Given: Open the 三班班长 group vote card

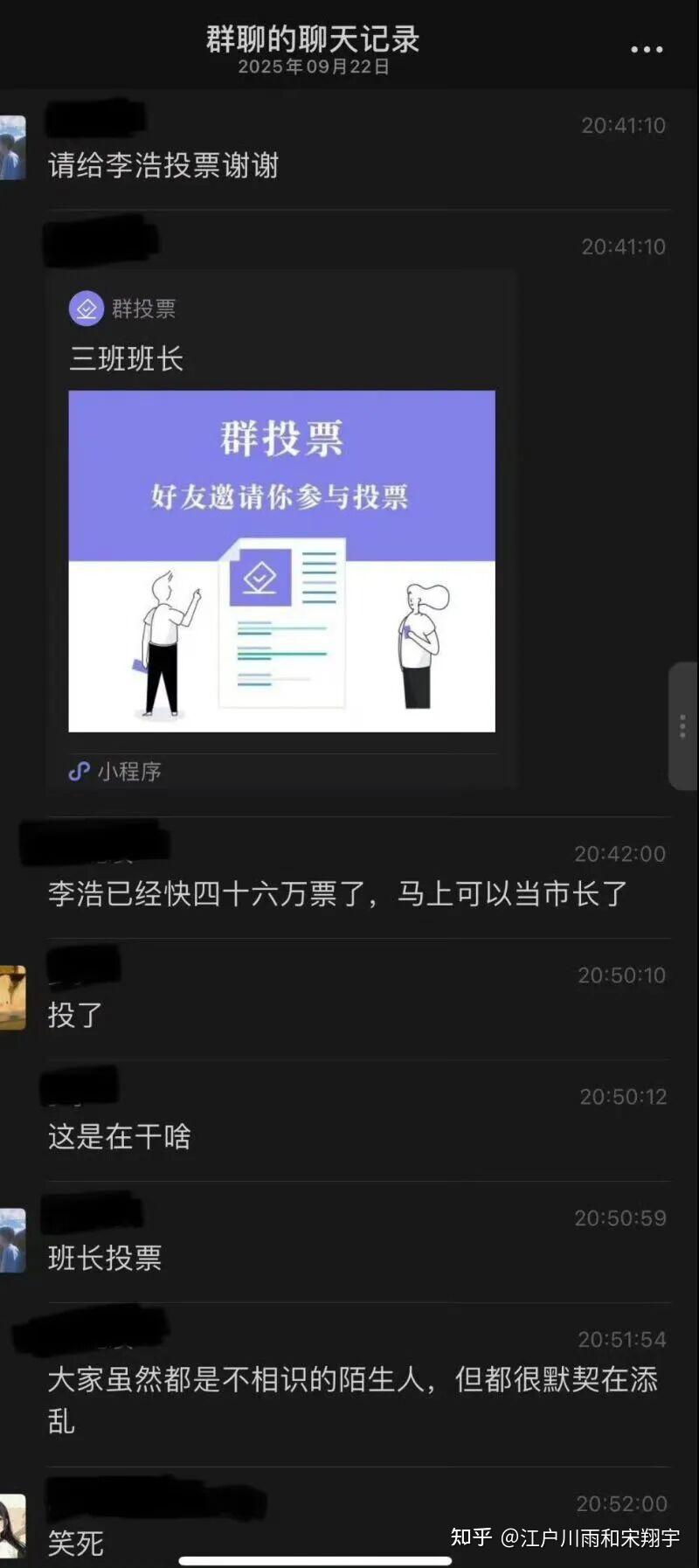Looking at the screenshot, I should (281, 559).
